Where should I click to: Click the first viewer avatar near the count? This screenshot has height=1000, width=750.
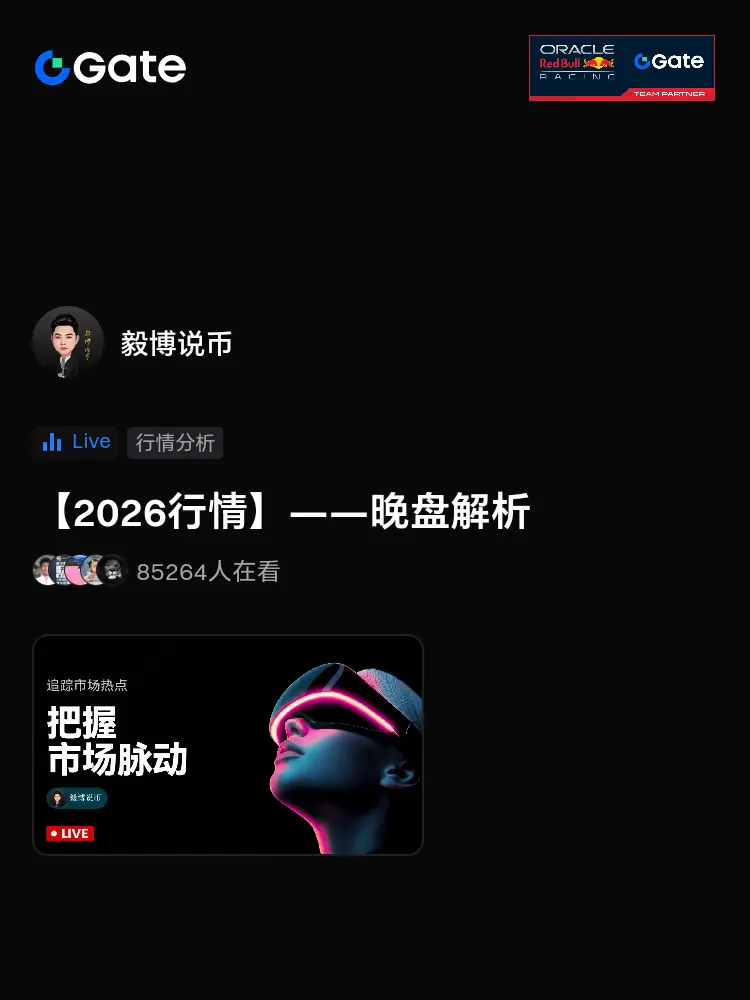[46, 569]
